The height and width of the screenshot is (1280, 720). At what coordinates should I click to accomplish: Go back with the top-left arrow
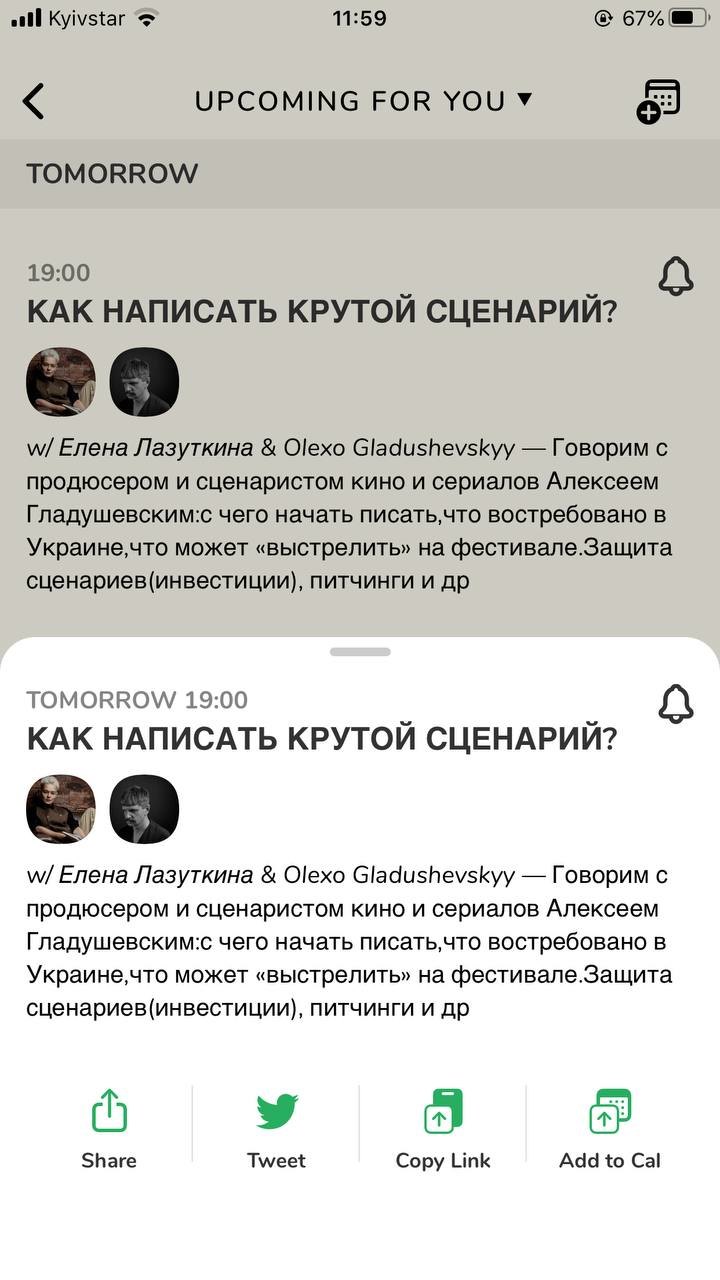[x=34, y=101]
